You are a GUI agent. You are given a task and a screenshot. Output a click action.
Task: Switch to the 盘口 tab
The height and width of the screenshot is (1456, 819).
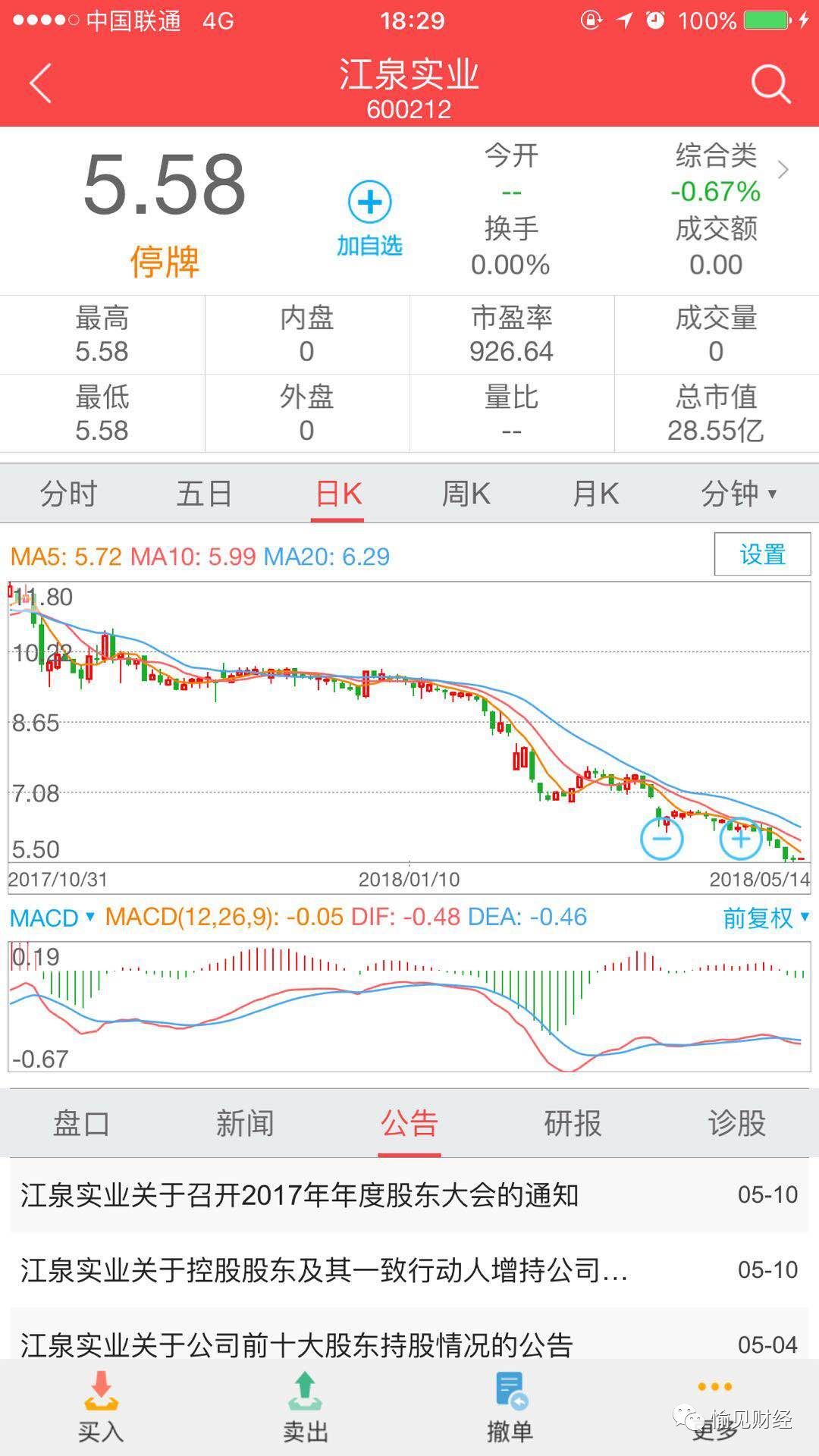pyautogui.click(x=81, y=1123)
